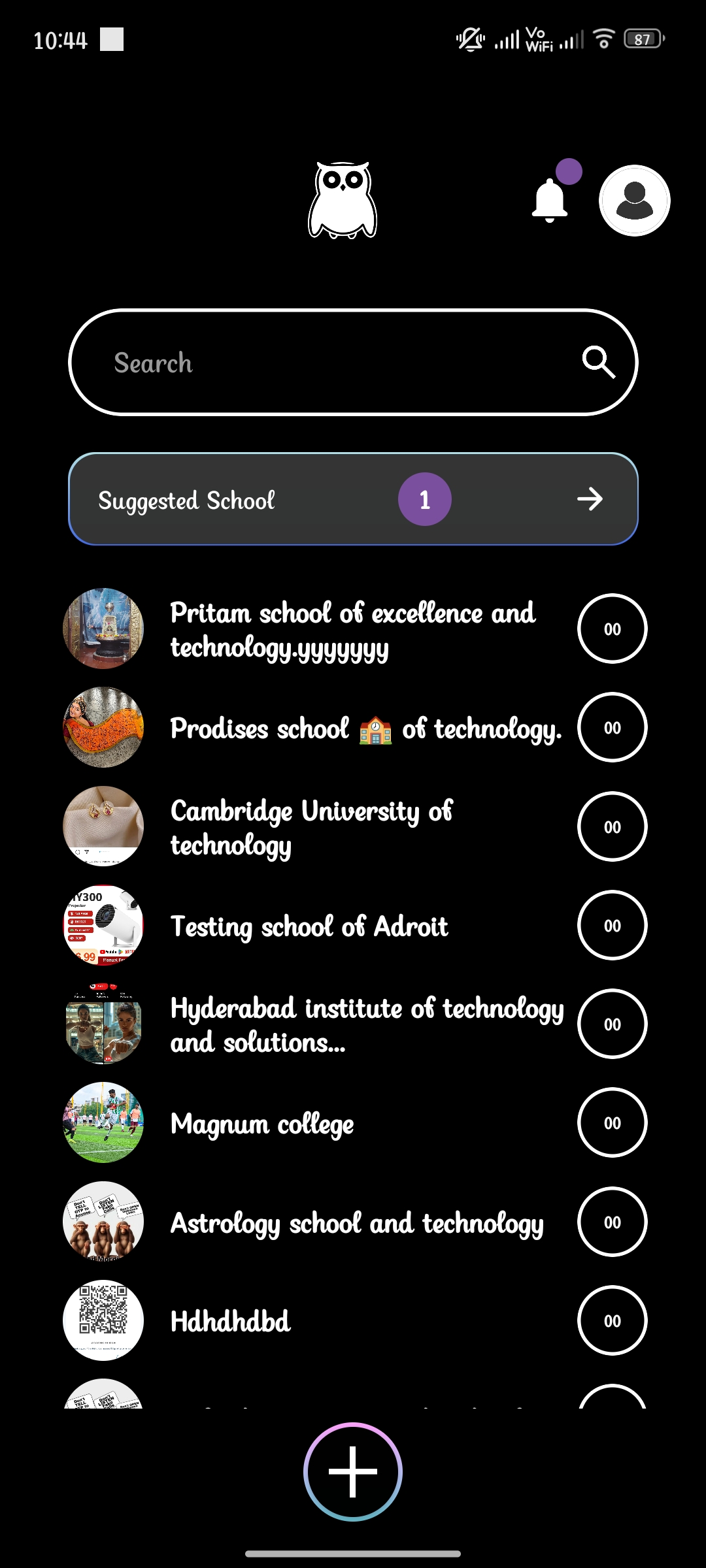Open Cambridge University of technology
Image resolution: width=706 pixels, height=1568 pixels.
coord(311,827)
